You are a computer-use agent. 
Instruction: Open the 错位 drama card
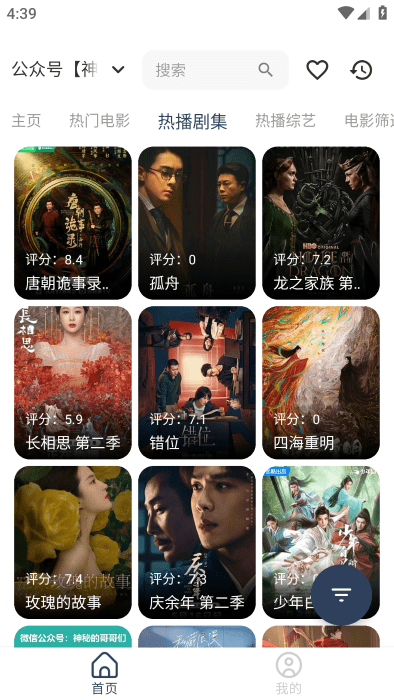tap(197, 383)
